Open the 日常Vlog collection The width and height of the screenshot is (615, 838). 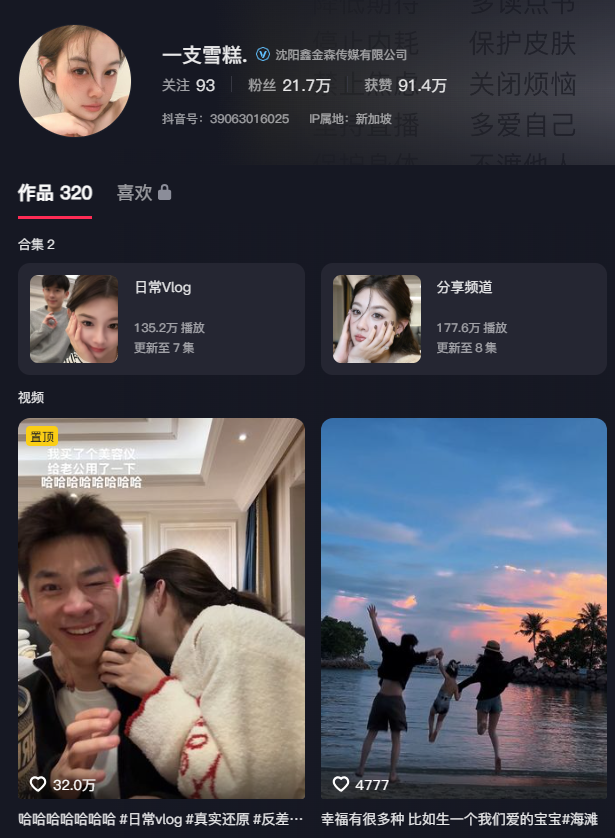(161, 319)
